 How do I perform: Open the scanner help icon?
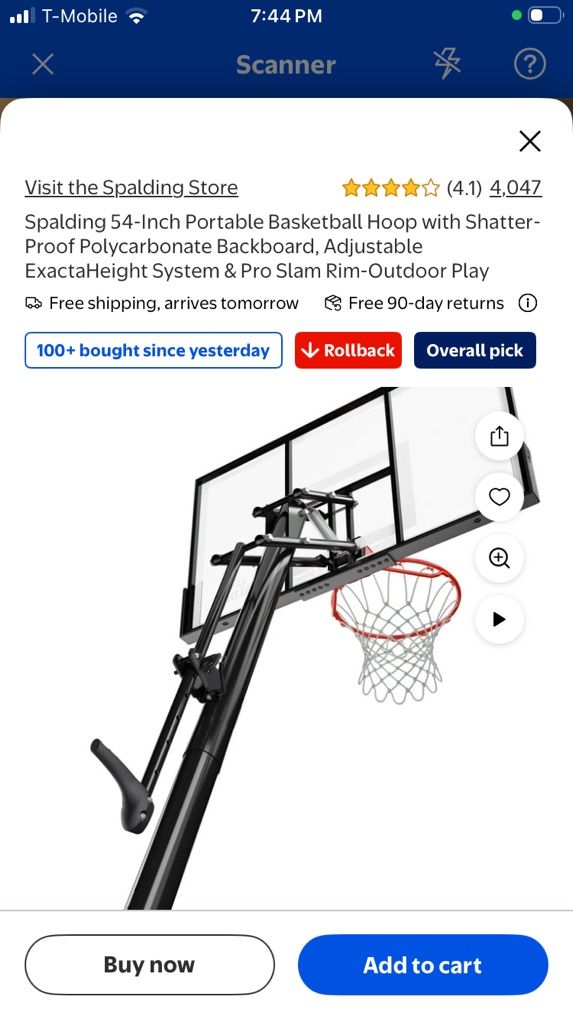(529, 64)
